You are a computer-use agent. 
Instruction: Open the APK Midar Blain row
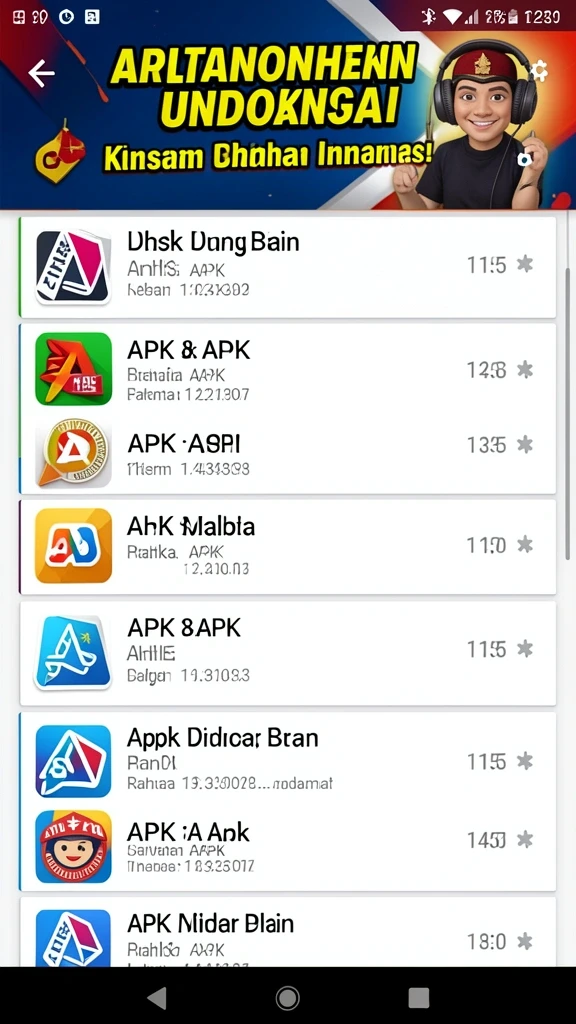(288, 933)
